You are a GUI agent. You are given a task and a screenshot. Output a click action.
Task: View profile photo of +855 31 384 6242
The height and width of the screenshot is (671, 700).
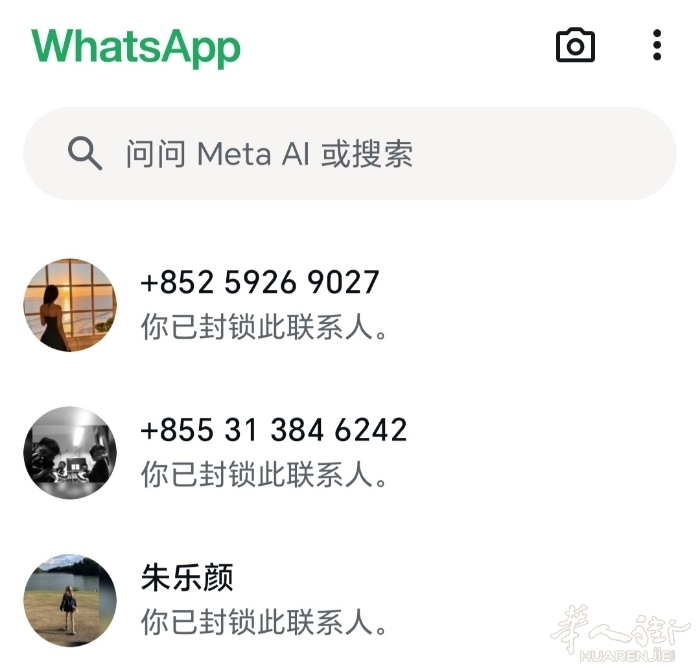[70, 452]
